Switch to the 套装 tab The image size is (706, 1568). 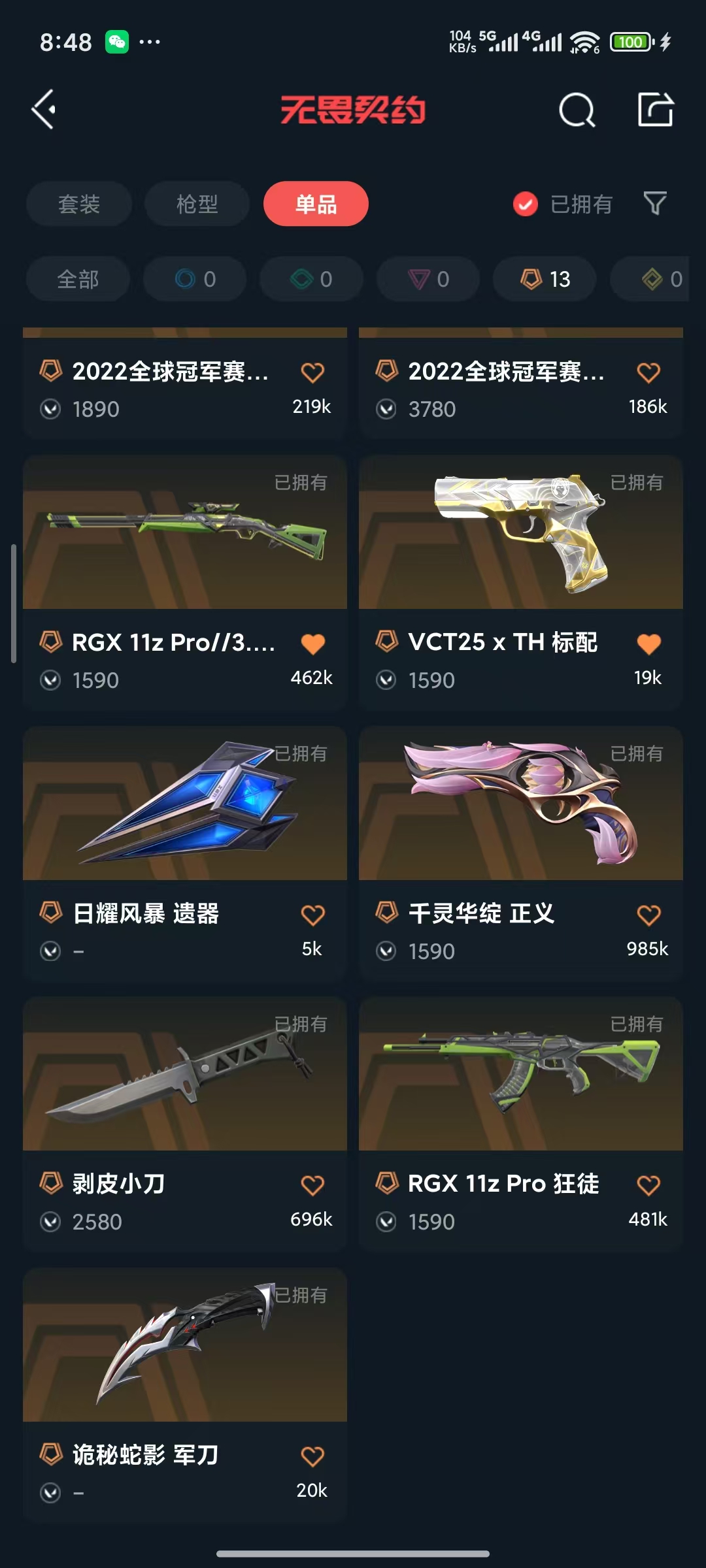point(79,204)
